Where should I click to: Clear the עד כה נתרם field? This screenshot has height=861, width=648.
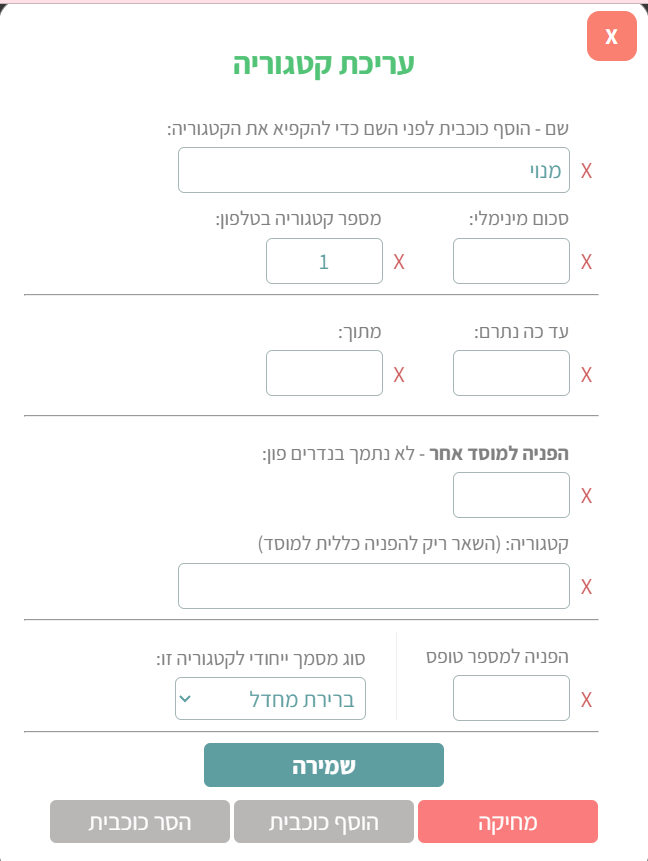tap(587, 375)
